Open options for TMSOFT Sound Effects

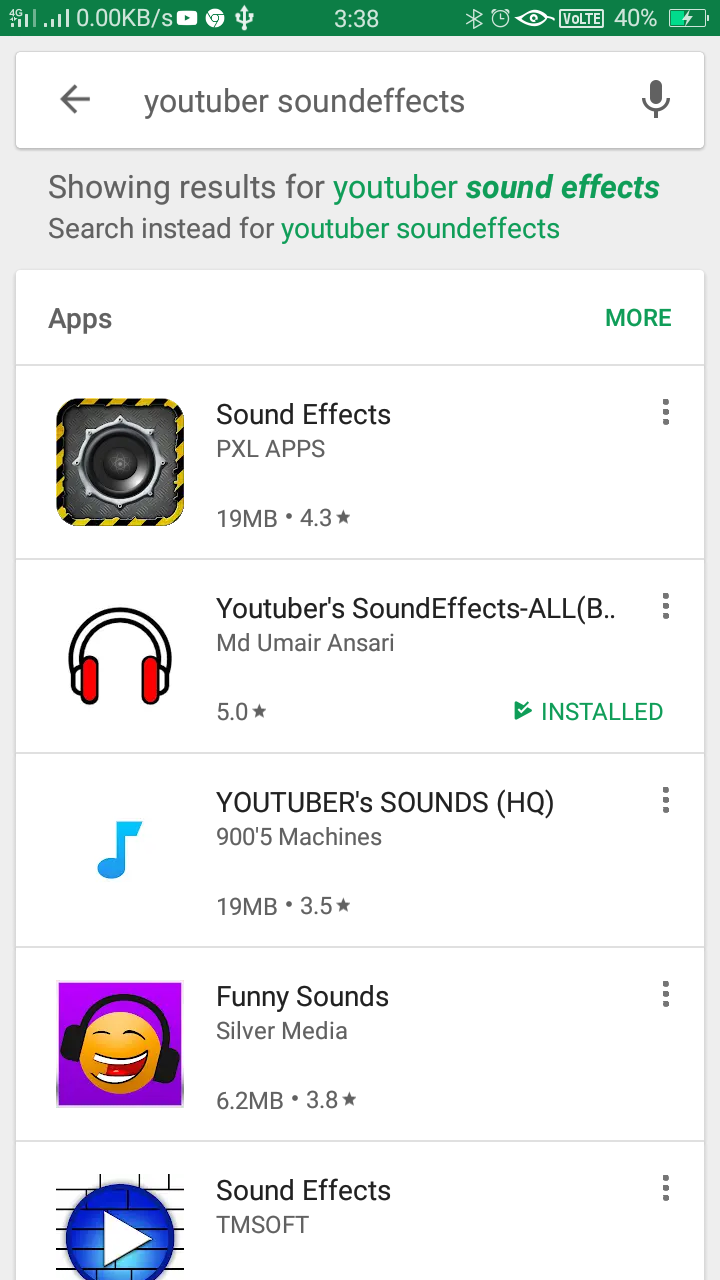[665, 1188]
